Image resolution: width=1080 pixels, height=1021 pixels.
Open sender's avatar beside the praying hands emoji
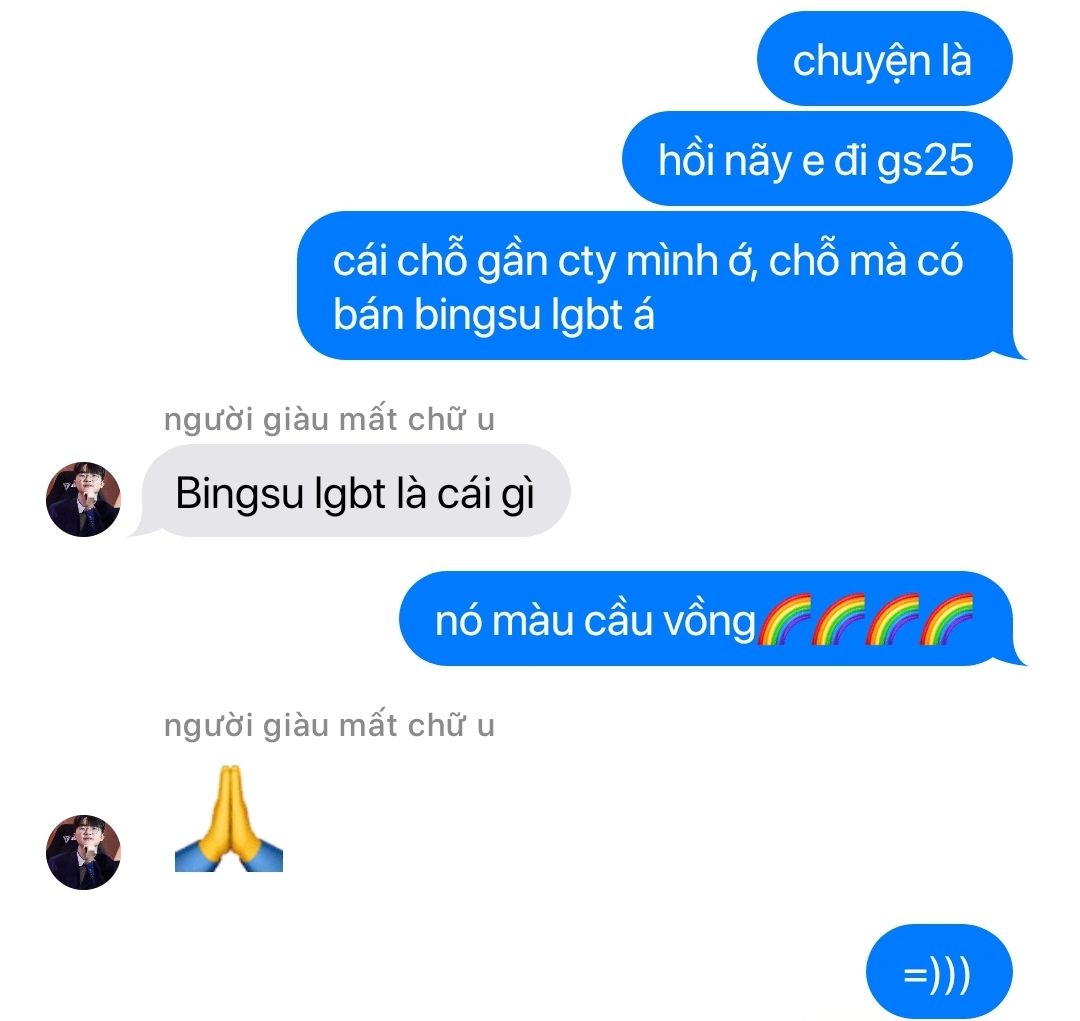pos(83,851)
